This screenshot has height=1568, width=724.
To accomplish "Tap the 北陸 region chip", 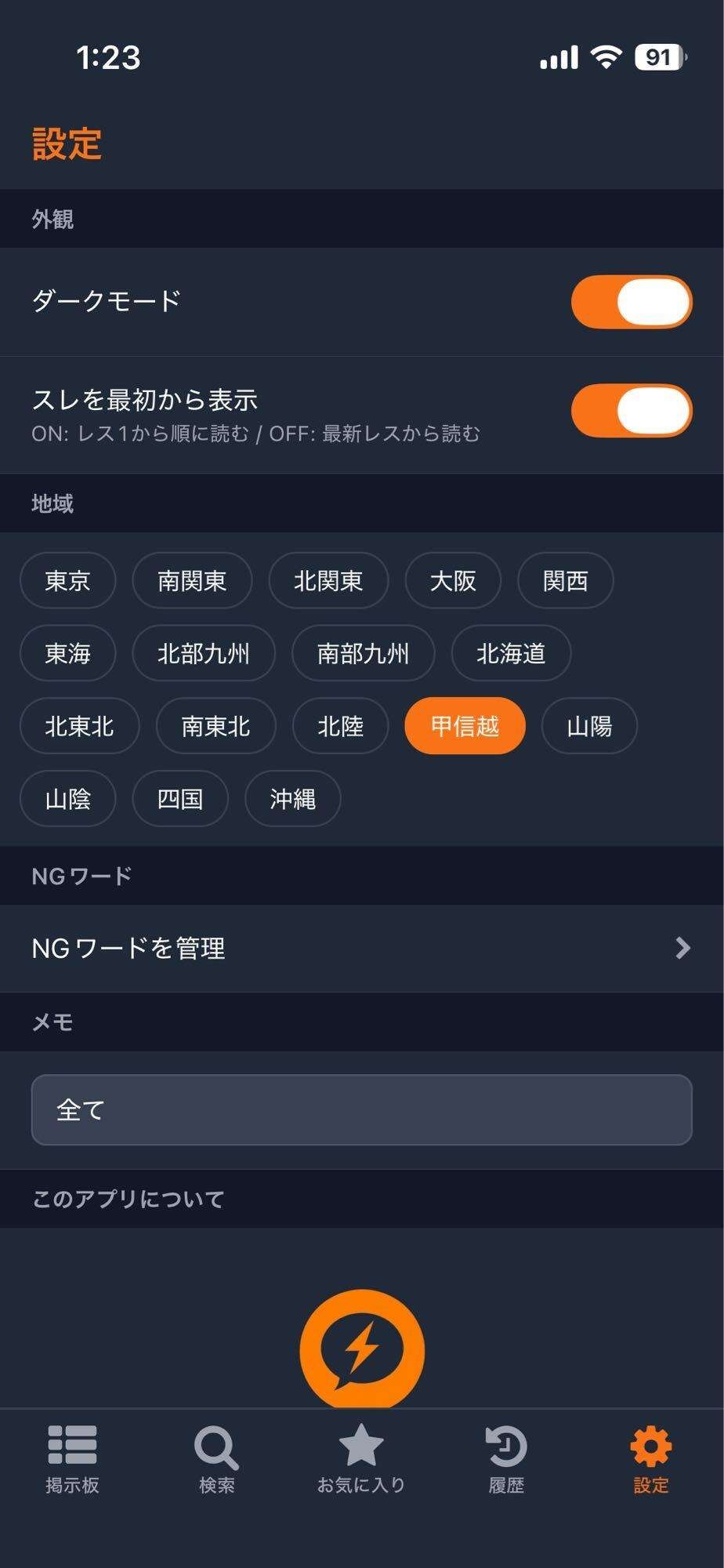I will coord(340,726).
